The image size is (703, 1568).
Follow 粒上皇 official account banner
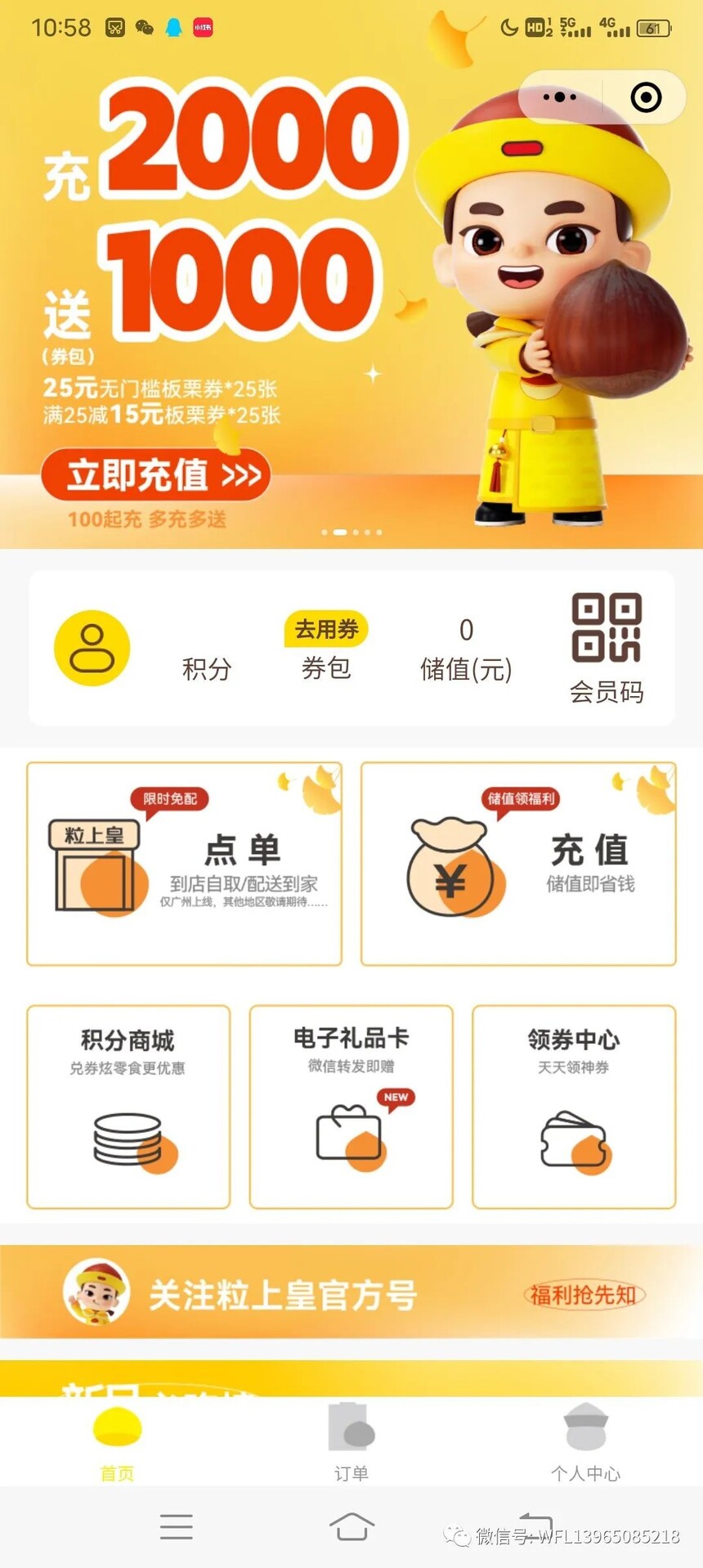351,1293
